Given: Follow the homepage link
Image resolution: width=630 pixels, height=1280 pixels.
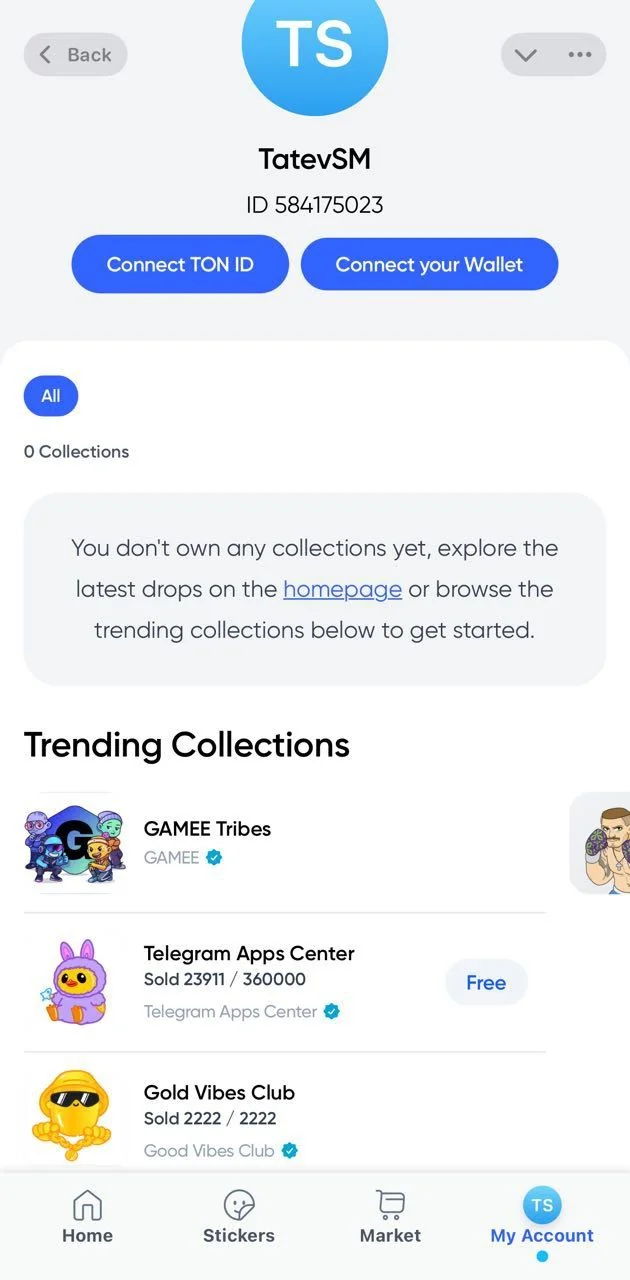Looking at the screenshot, I should click(x=342, y=589).
